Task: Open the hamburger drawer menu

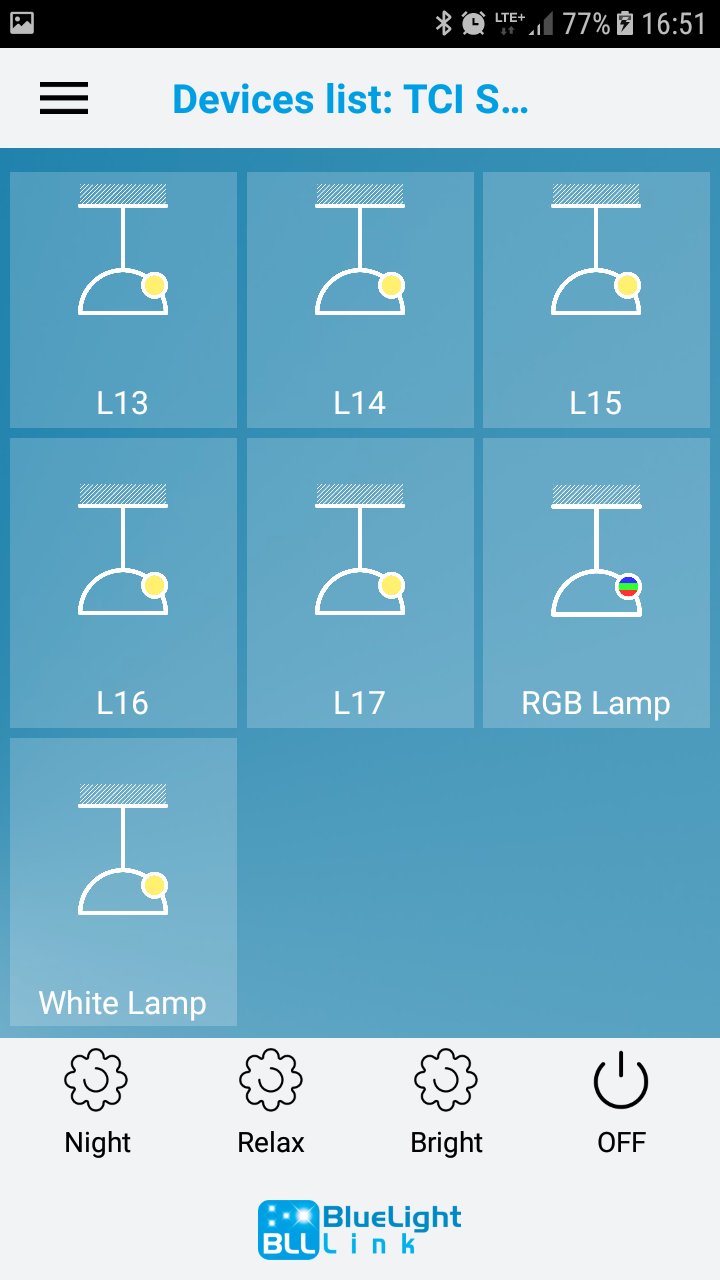Action: pyautogui.click(x=64, y=98)
